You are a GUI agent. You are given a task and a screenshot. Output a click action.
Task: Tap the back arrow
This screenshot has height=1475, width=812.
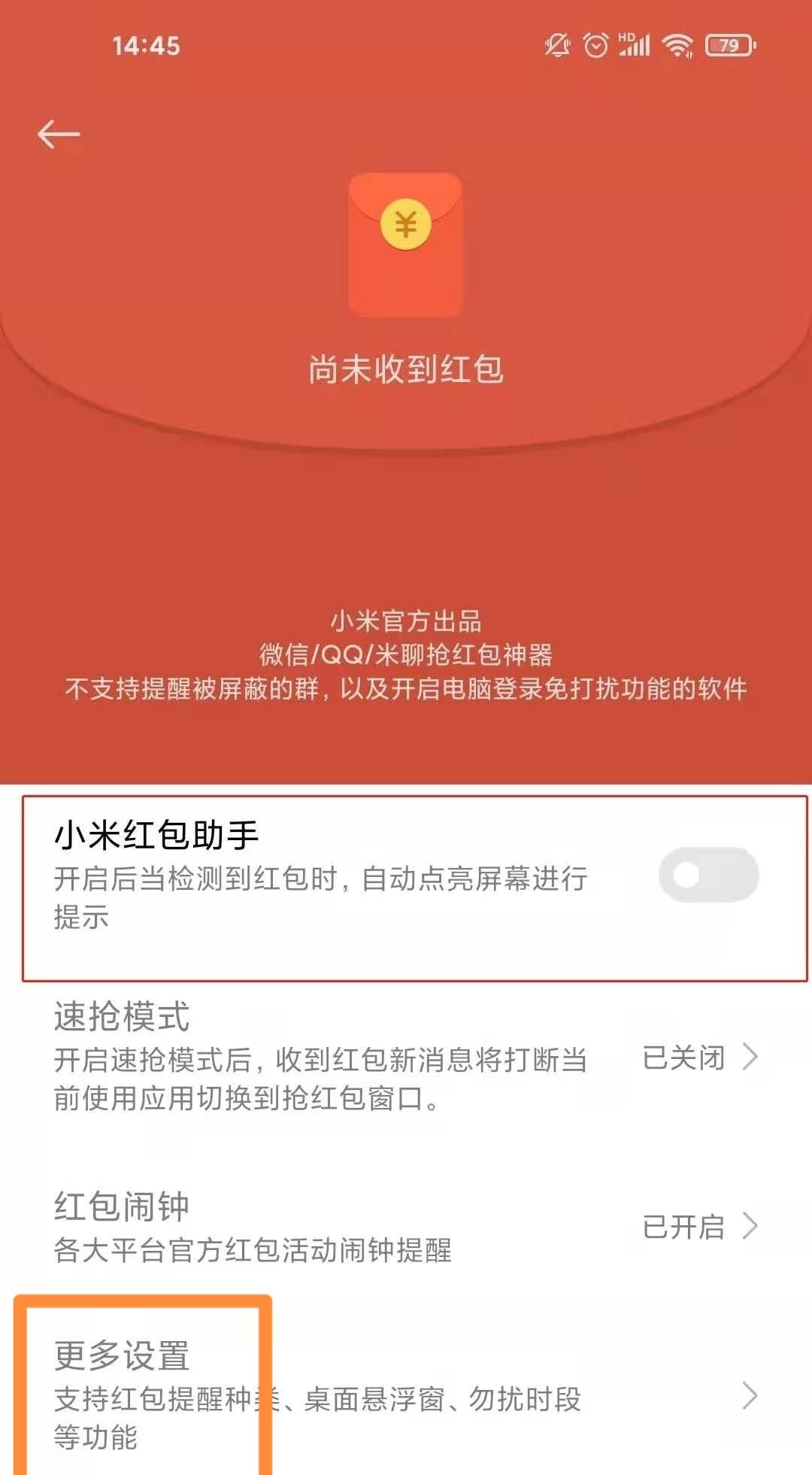pos(59,135)
